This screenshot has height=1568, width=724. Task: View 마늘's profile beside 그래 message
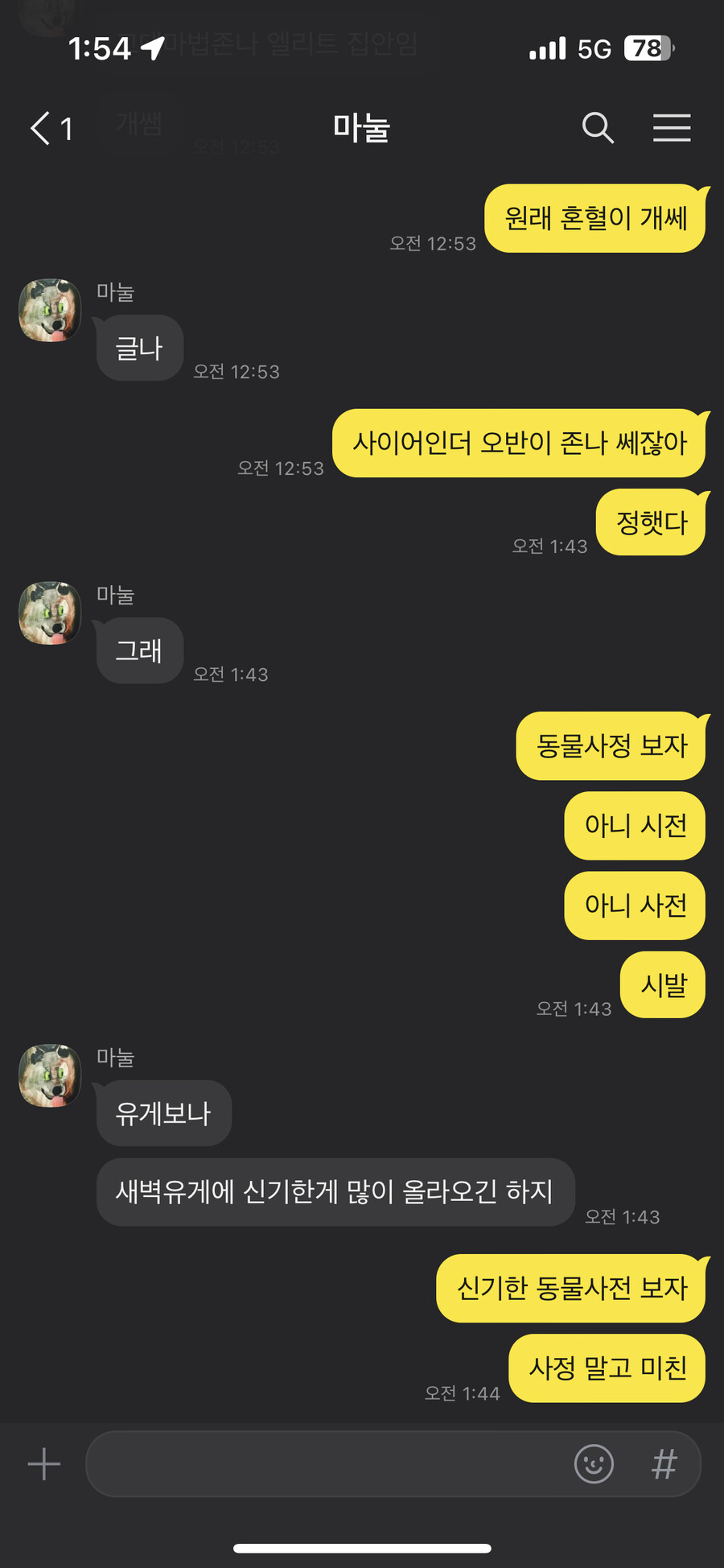[50, 613]
